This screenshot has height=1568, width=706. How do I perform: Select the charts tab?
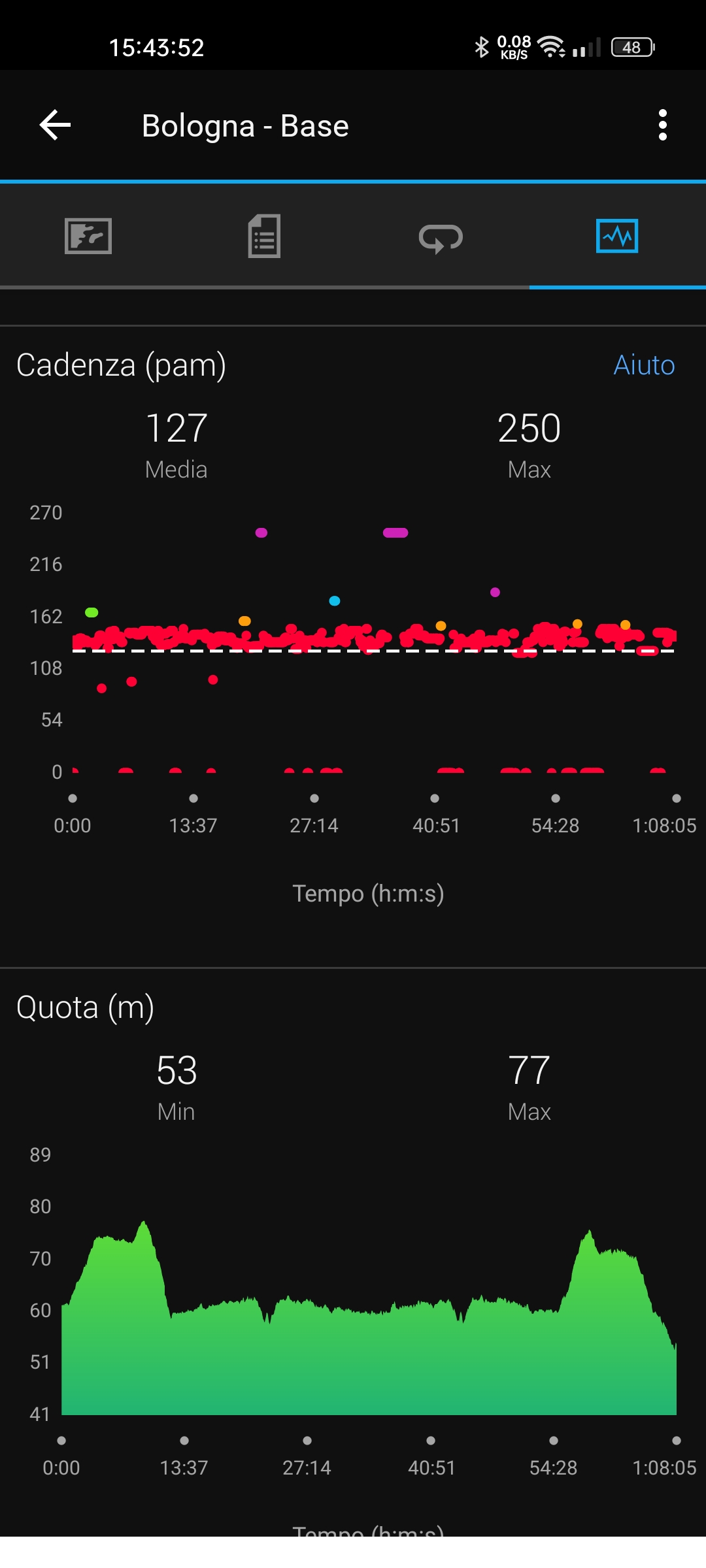(617, 236)
